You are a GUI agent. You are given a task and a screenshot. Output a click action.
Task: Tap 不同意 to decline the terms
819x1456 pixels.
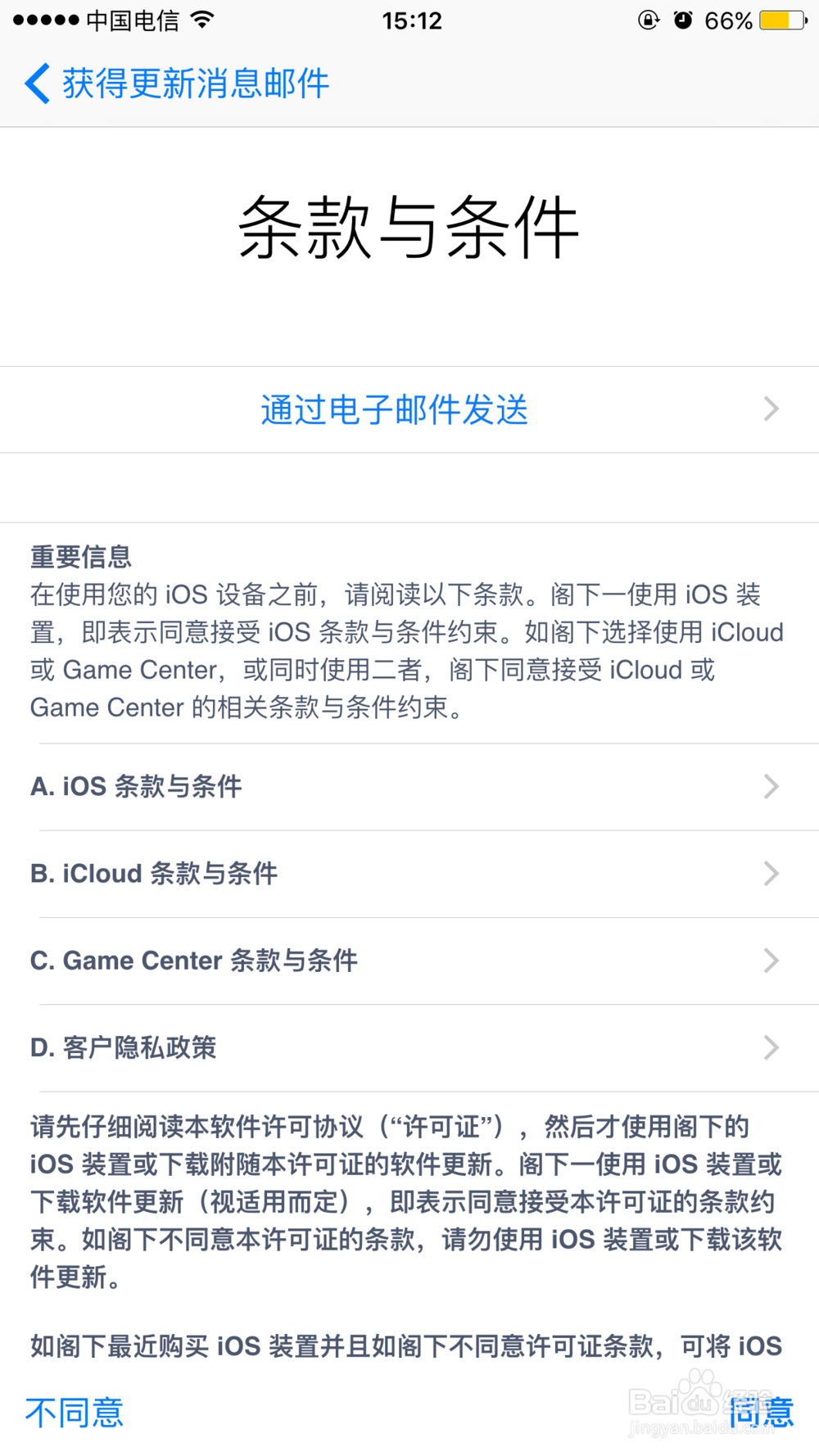tap(75, 1411)
